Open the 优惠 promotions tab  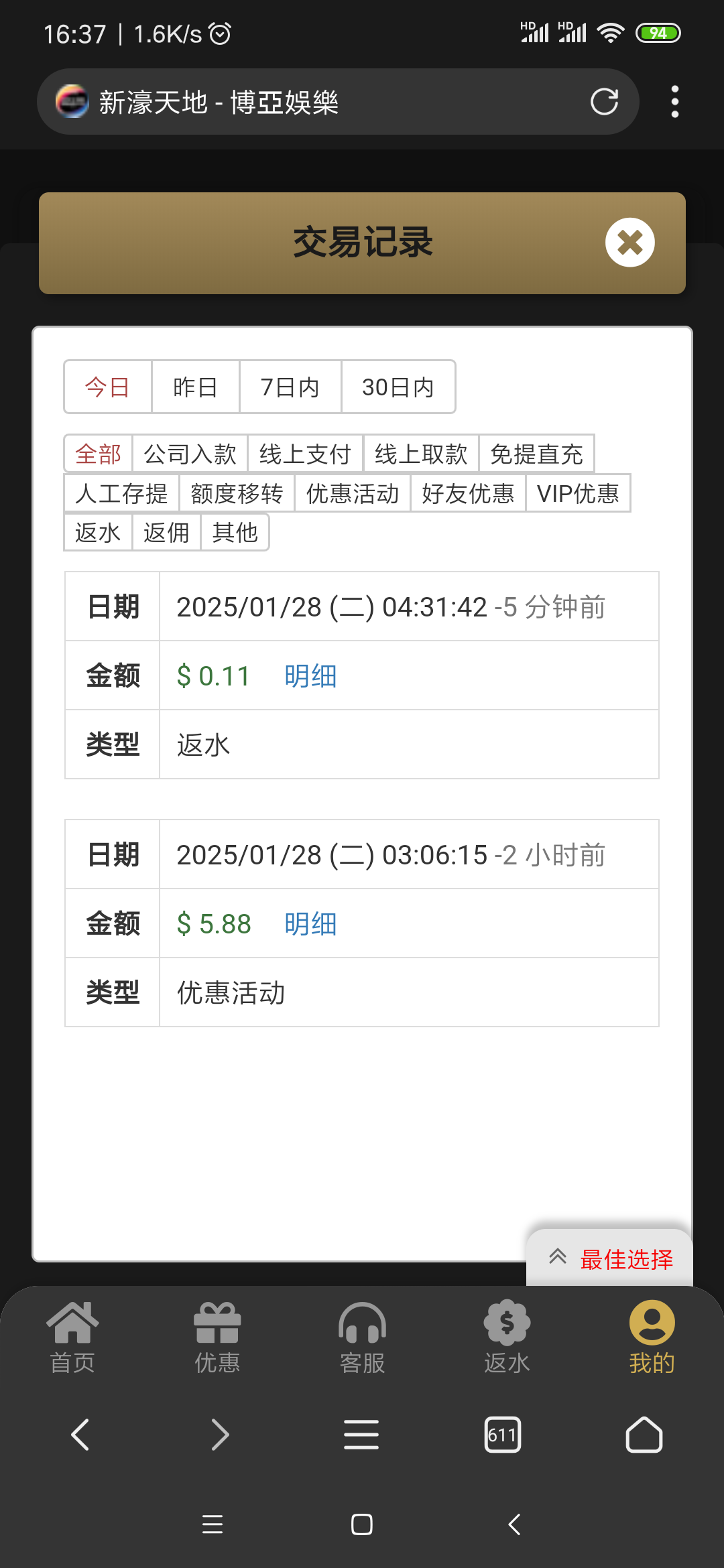[x=217, y=1337]
